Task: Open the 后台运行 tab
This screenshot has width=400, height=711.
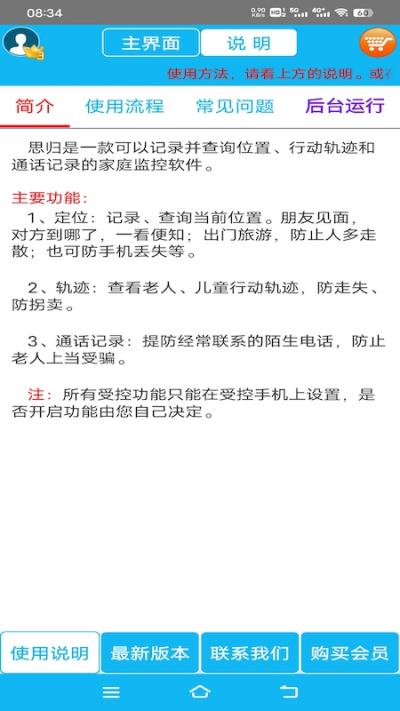Action: tap(345, 106)
